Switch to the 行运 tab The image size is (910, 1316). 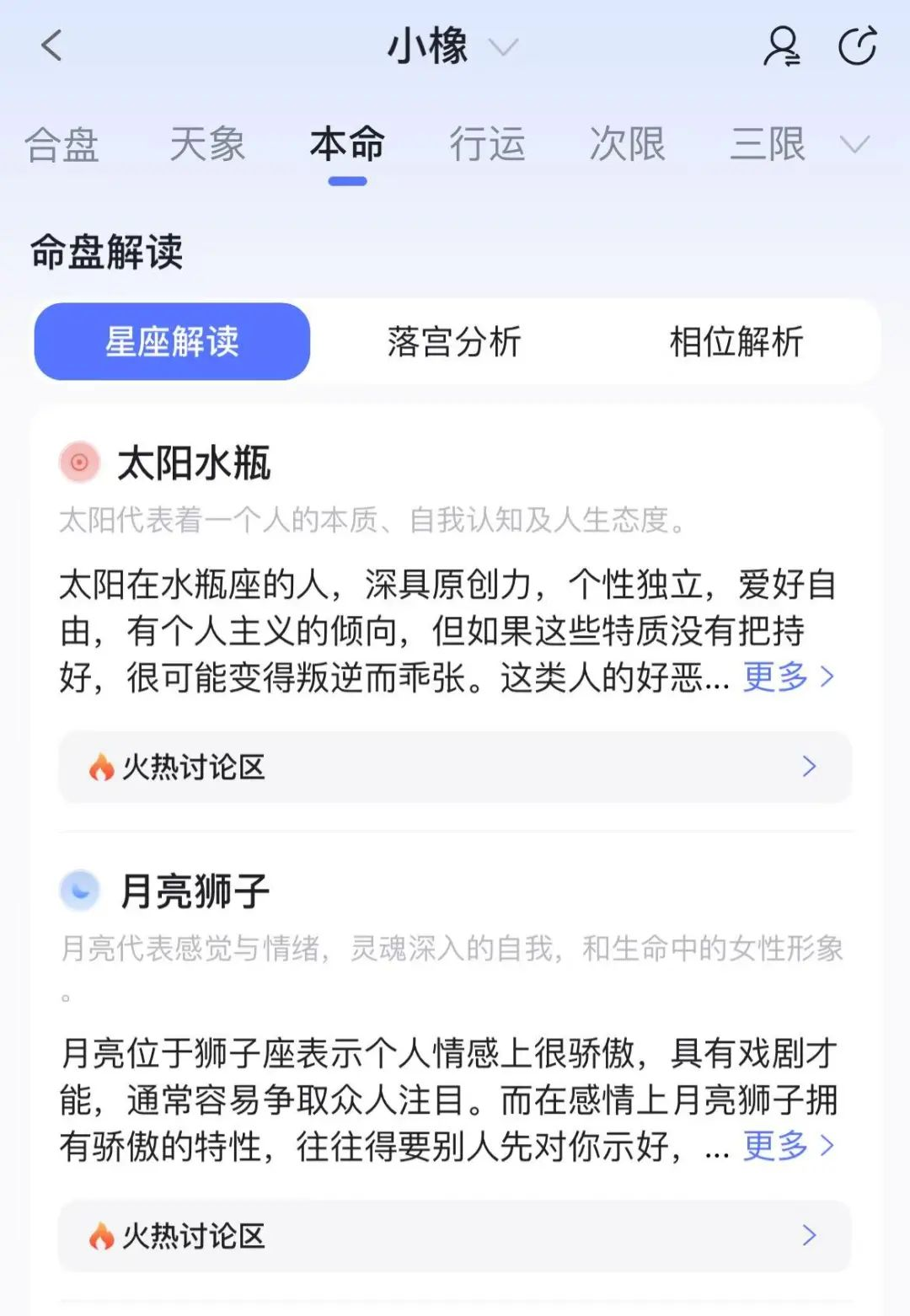pos(487,144)
